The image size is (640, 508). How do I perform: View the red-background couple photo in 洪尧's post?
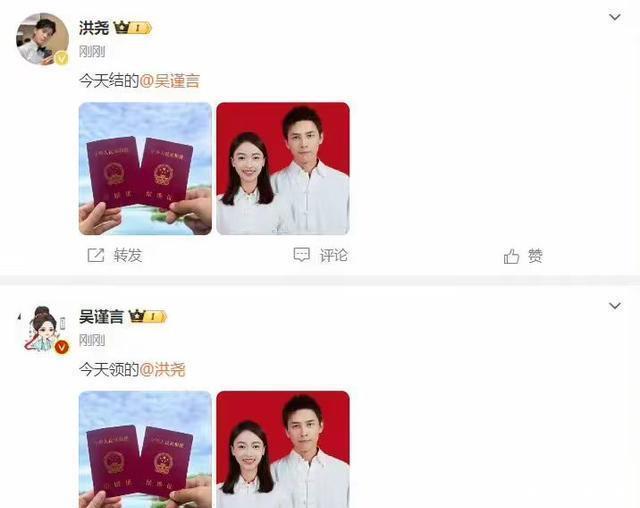[283, 169]
